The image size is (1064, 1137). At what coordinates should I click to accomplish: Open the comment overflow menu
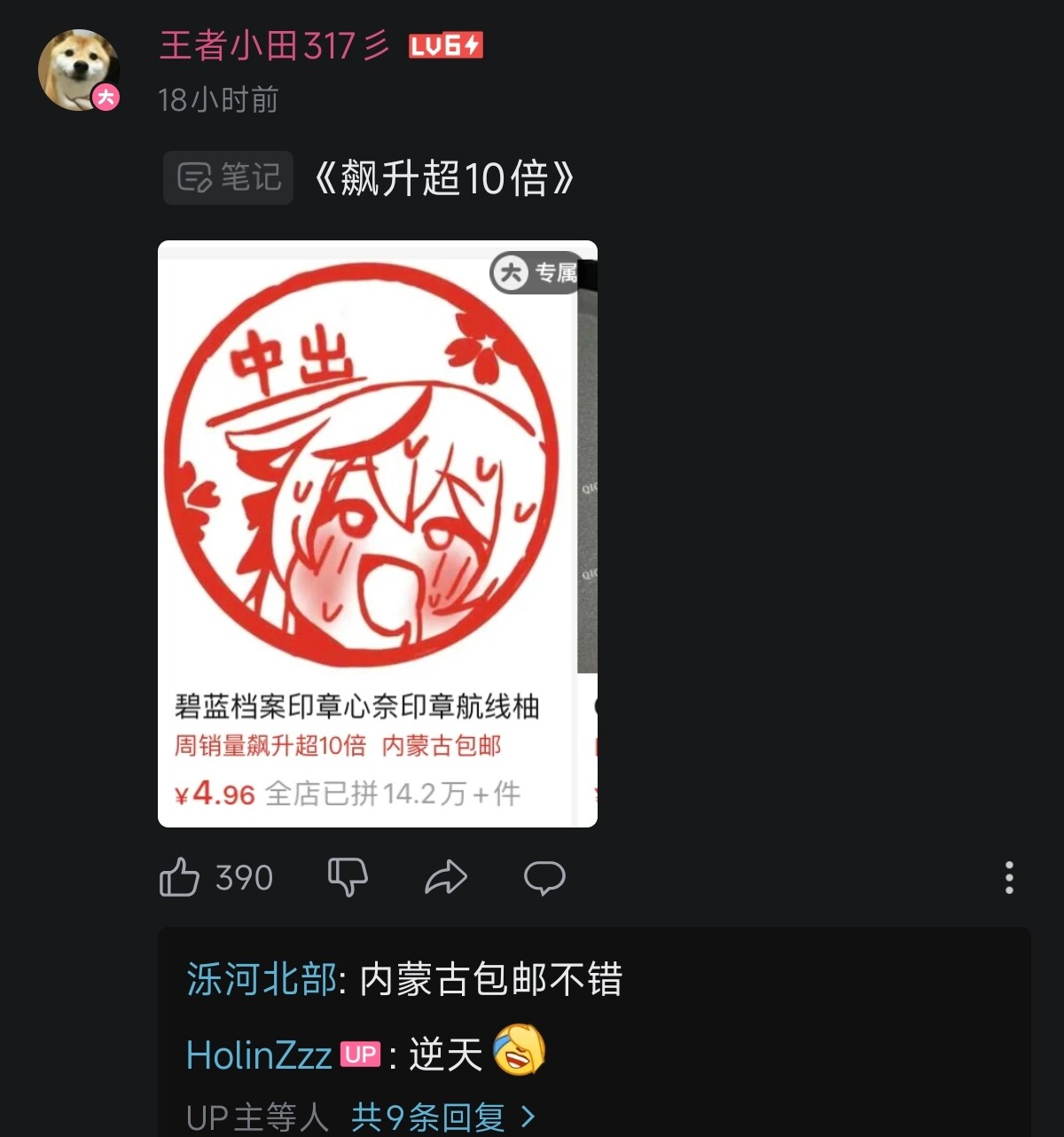click(1009, 877)
